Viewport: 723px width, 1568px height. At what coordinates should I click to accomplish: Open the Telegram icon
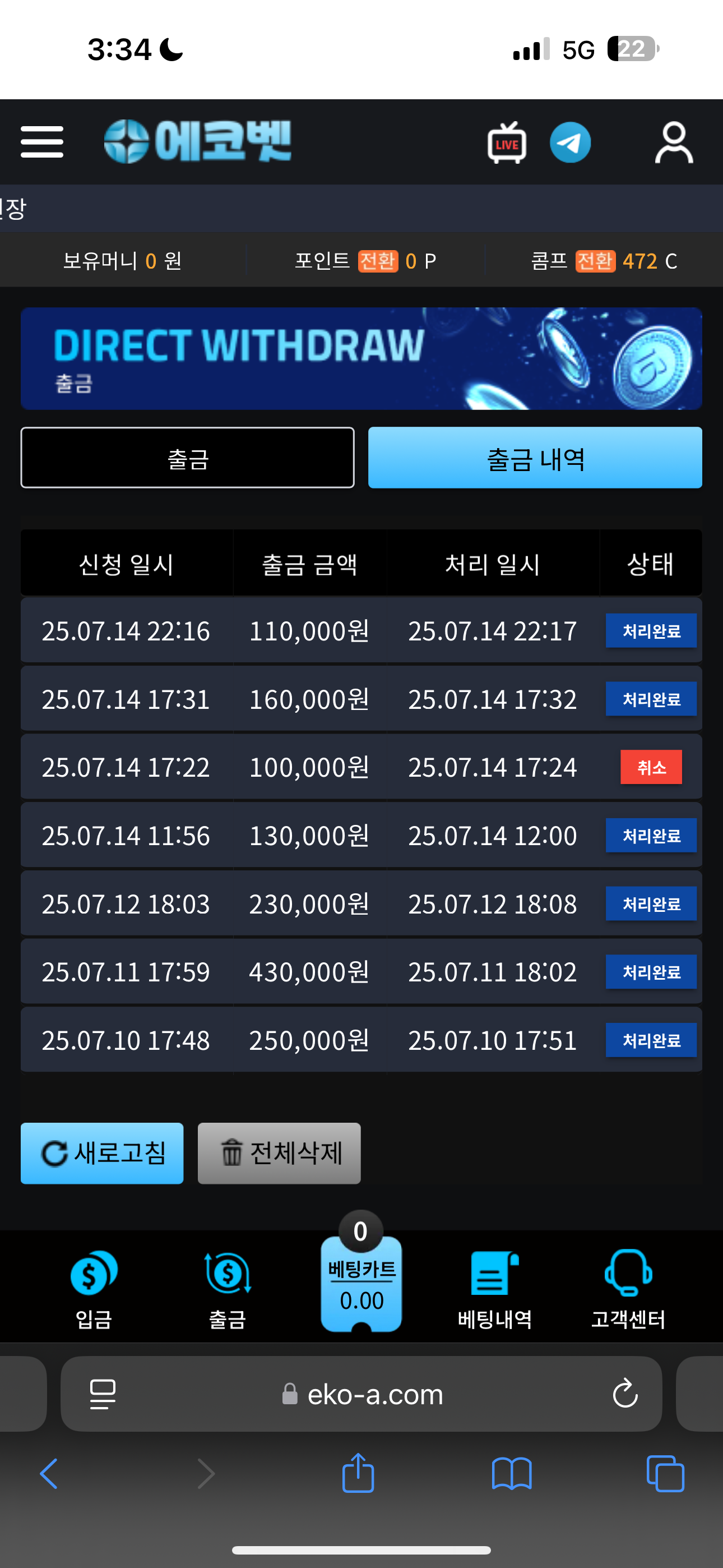(570, 142)
